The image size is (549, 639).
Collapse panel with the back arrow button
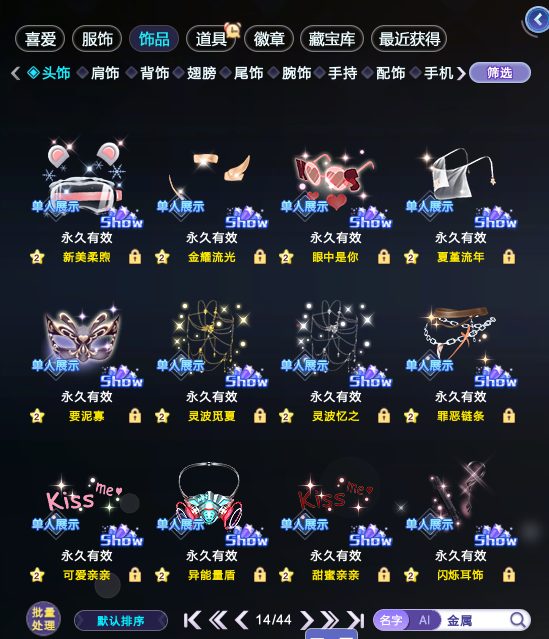537,20
